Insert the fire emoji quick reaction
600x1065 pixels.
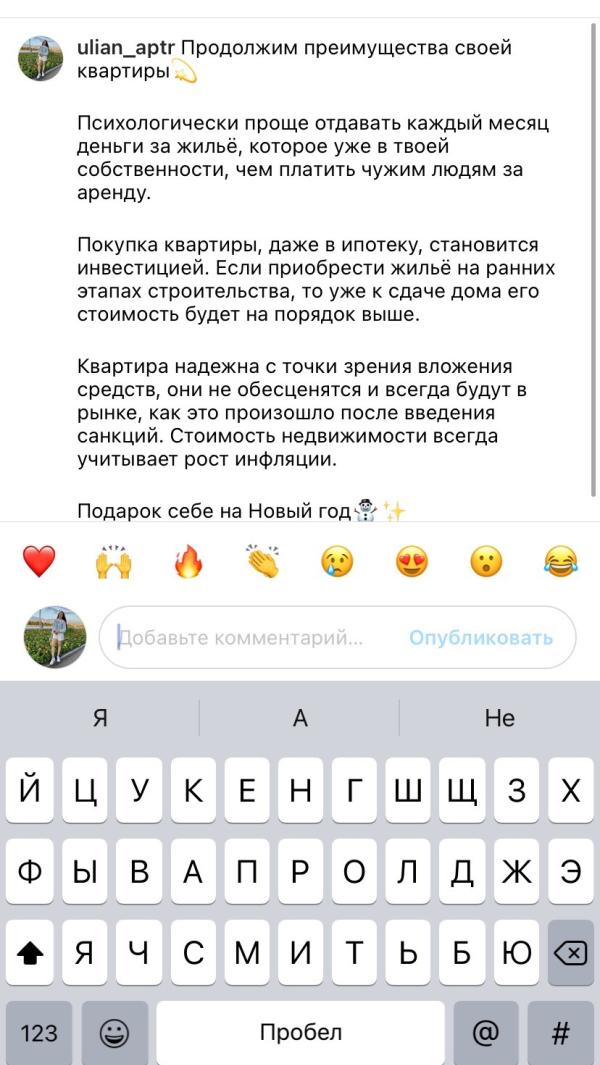coord(188,562)
